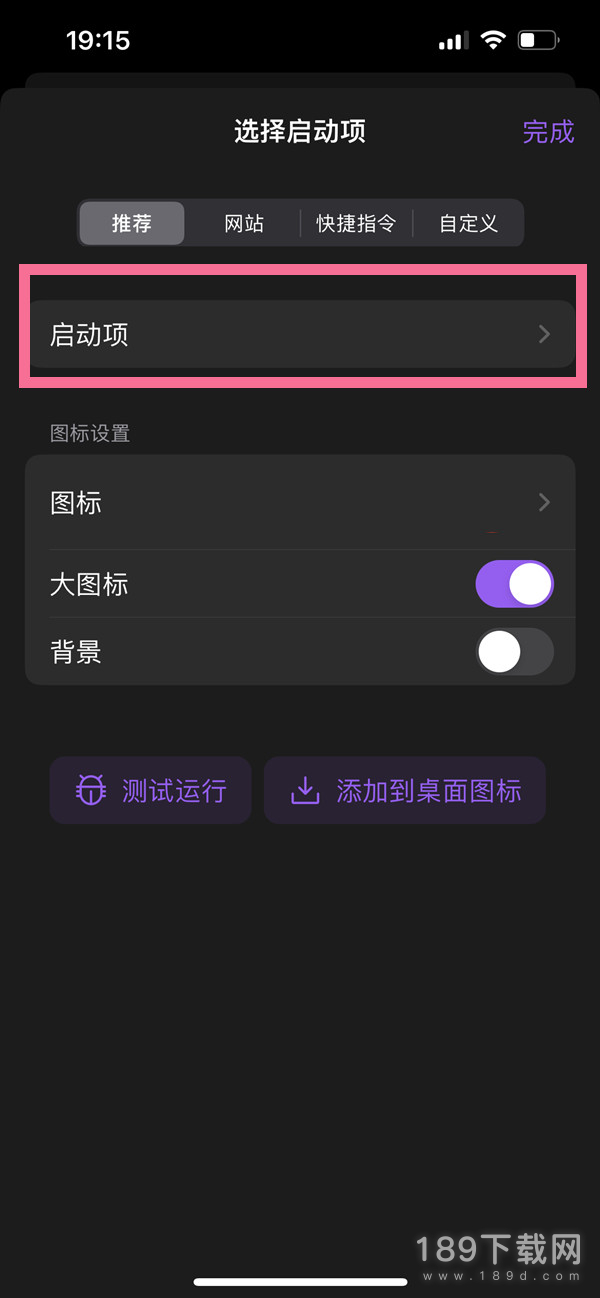Tap 添加到桌面图标 button
Viewport: 600px width, 1298px height.
point(405,791)
